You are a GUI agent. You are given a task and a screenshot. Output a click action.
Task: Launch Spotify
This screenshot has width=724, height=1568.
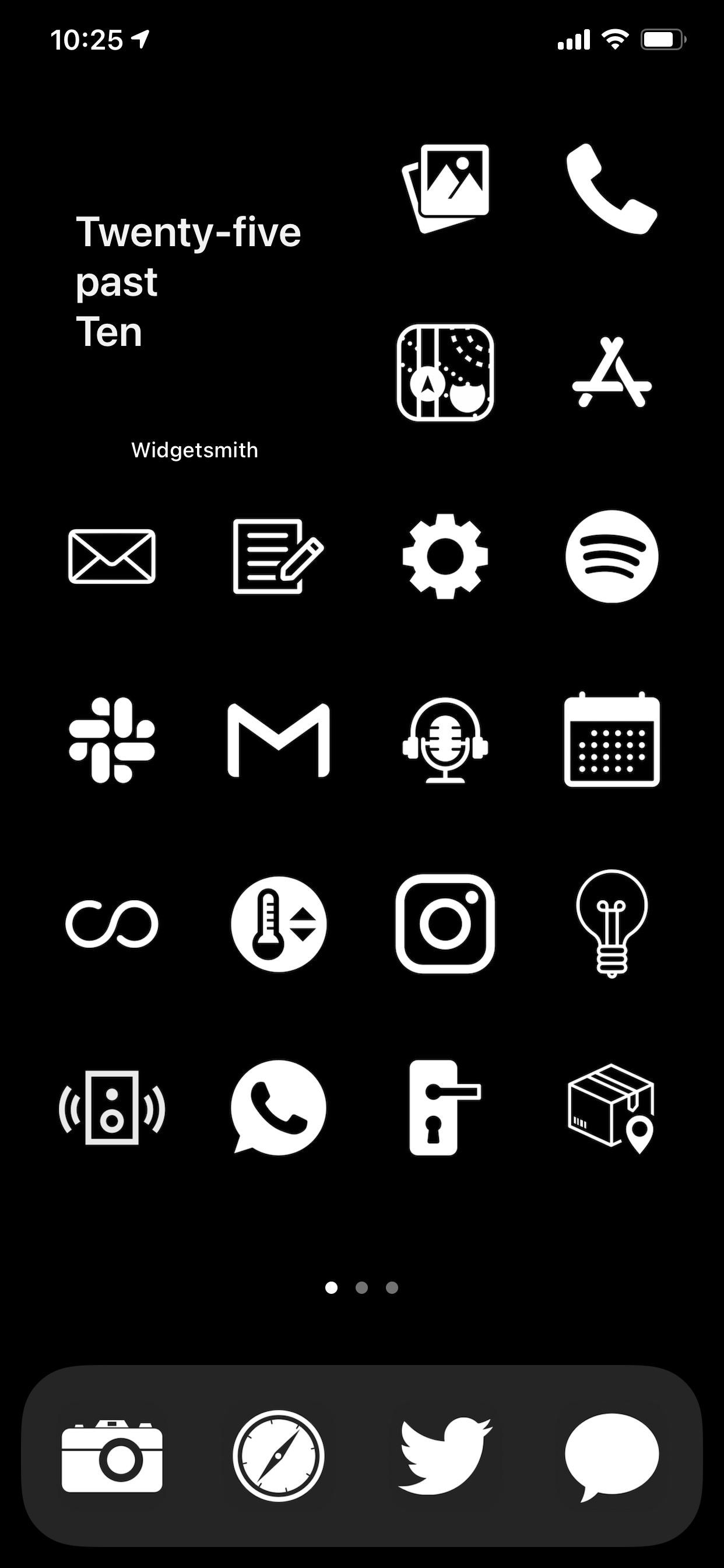point(611,556)
